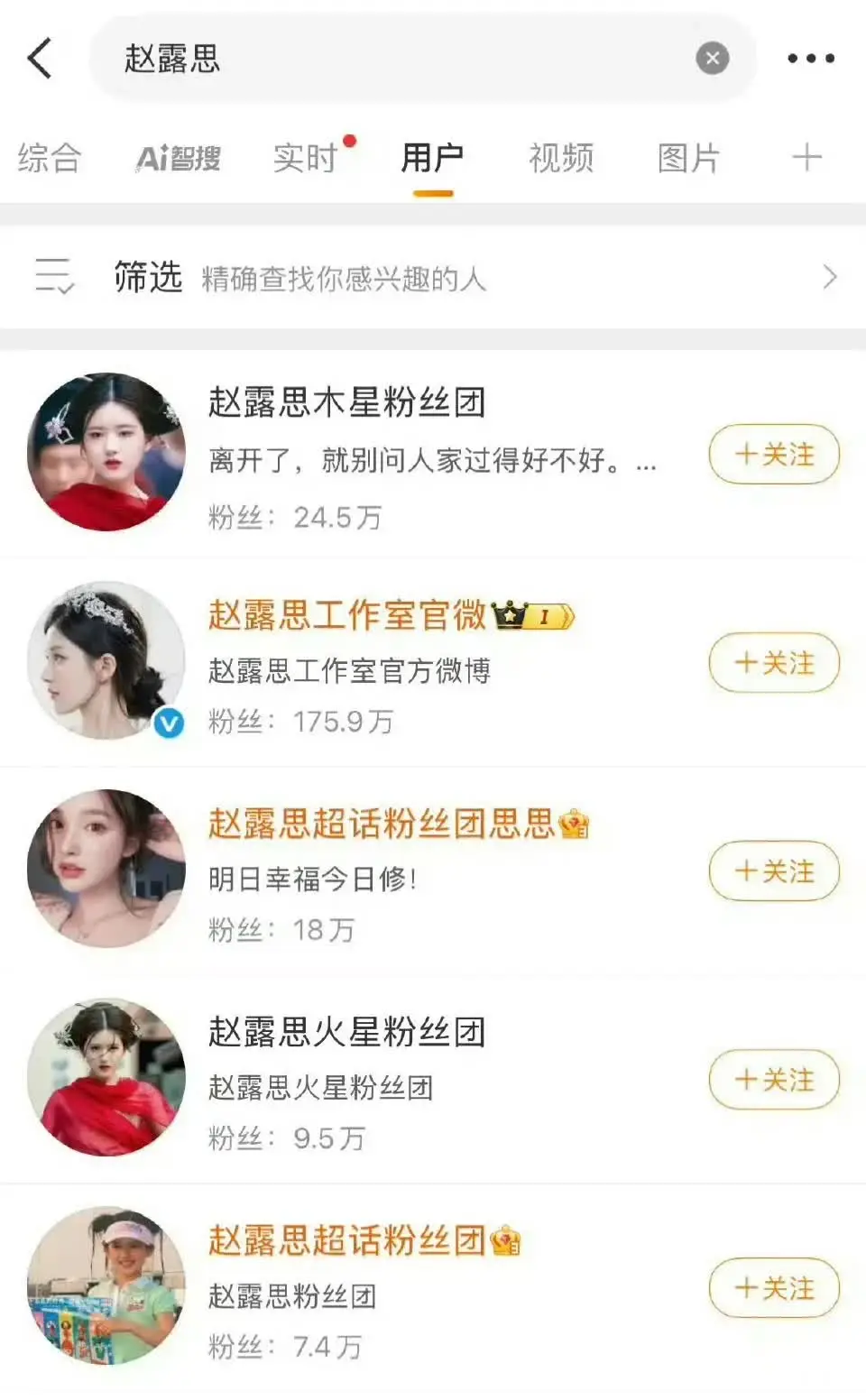Follow the account described as 赵露思粉丝团
This screenshot has width=866, height=1400.
point(774,1288)
